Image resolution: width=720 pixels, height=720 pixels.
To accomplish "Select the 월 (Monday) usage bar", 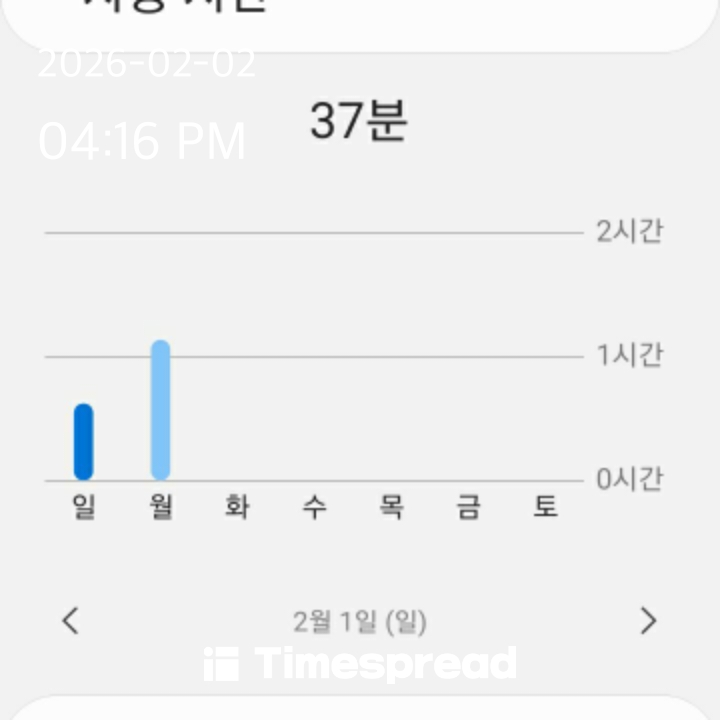I will pyautogui.click(x=161, y=410).
